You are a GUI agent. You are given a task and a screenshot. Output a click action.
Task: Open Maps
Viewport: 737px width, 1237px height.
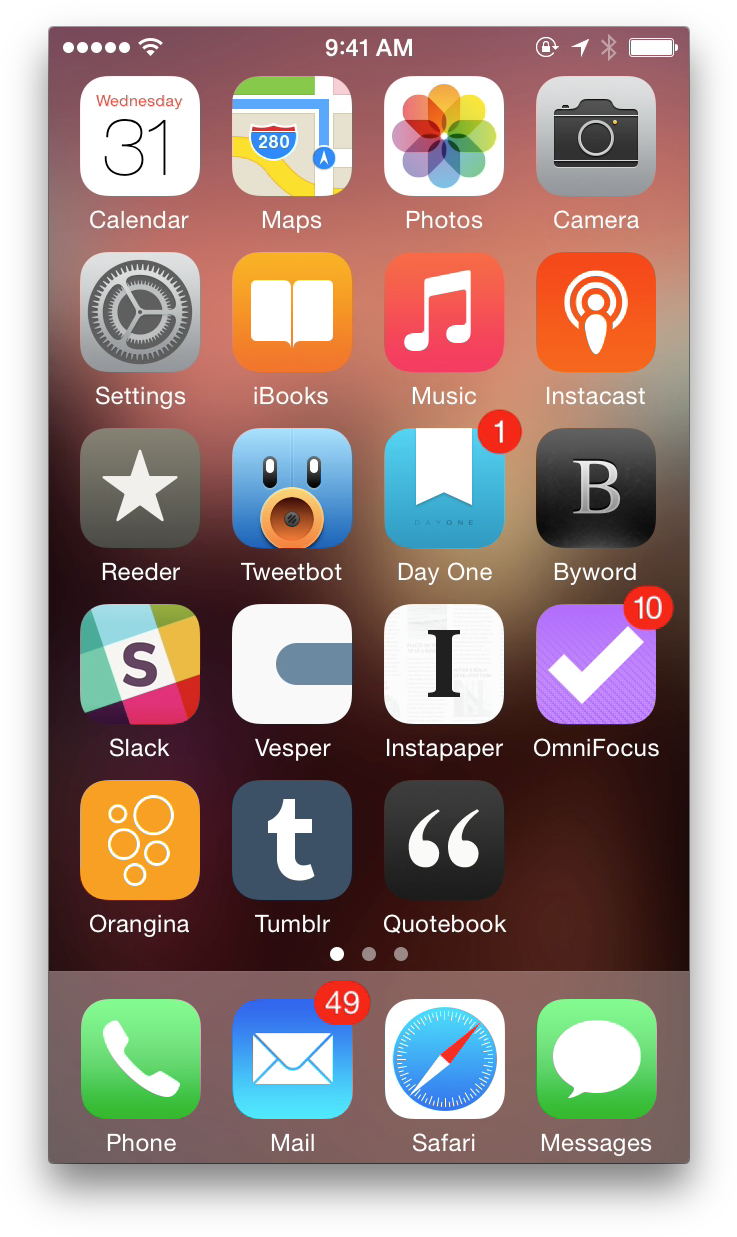(292, 136)
